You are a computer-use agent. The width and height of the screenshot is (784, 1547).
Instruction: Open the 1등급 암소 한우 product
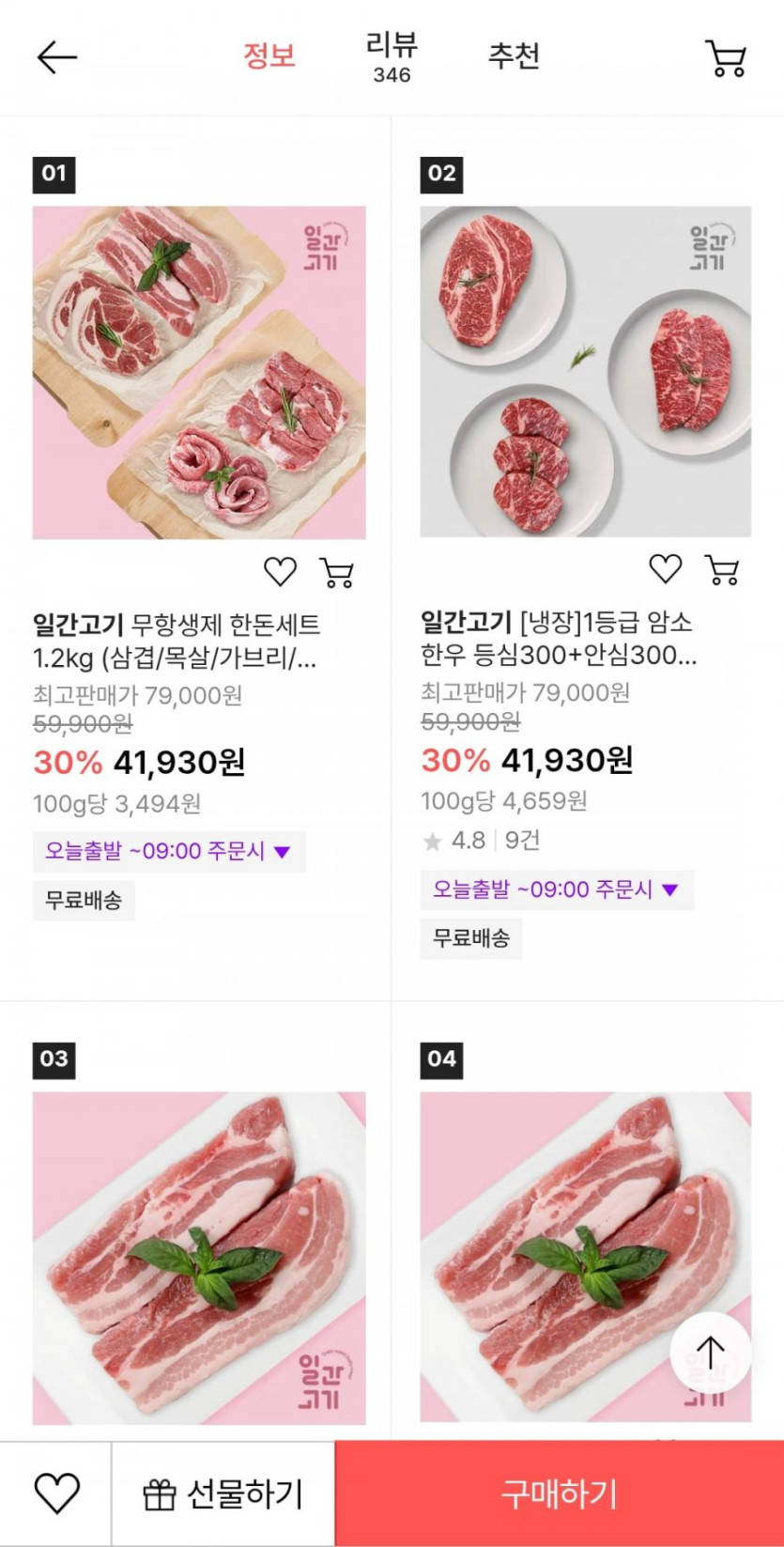[x=585, y=372]
